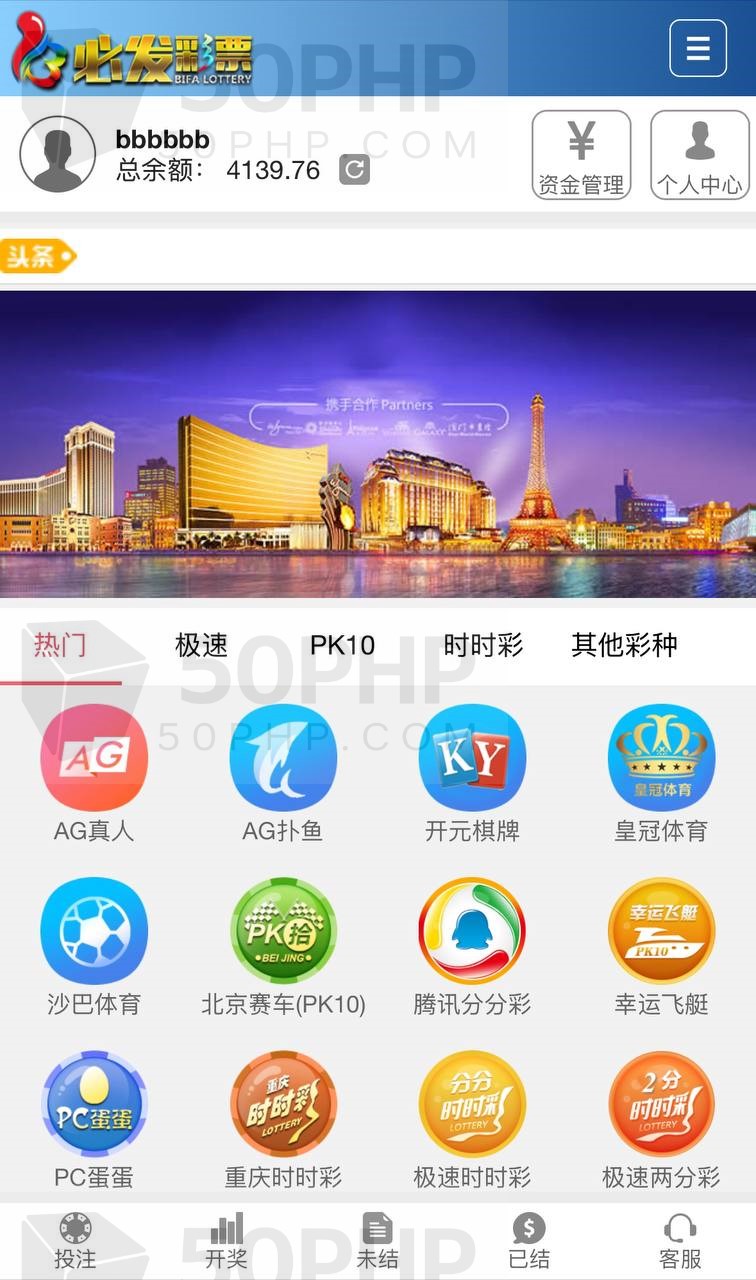
Task: Contact 客服 customer service
Action: coord(680,1241)
